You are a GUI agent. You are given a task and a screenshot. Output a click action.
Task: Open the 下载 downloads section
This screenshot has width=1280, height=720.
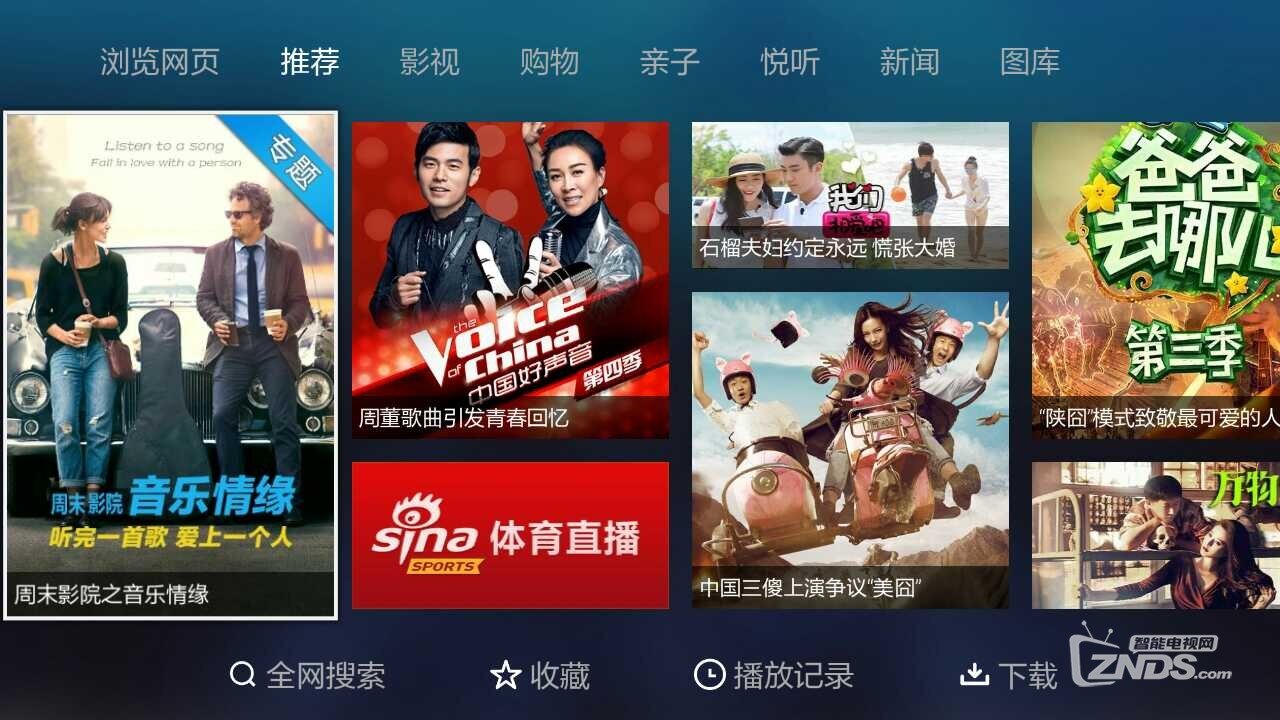tap(1008, 676)
